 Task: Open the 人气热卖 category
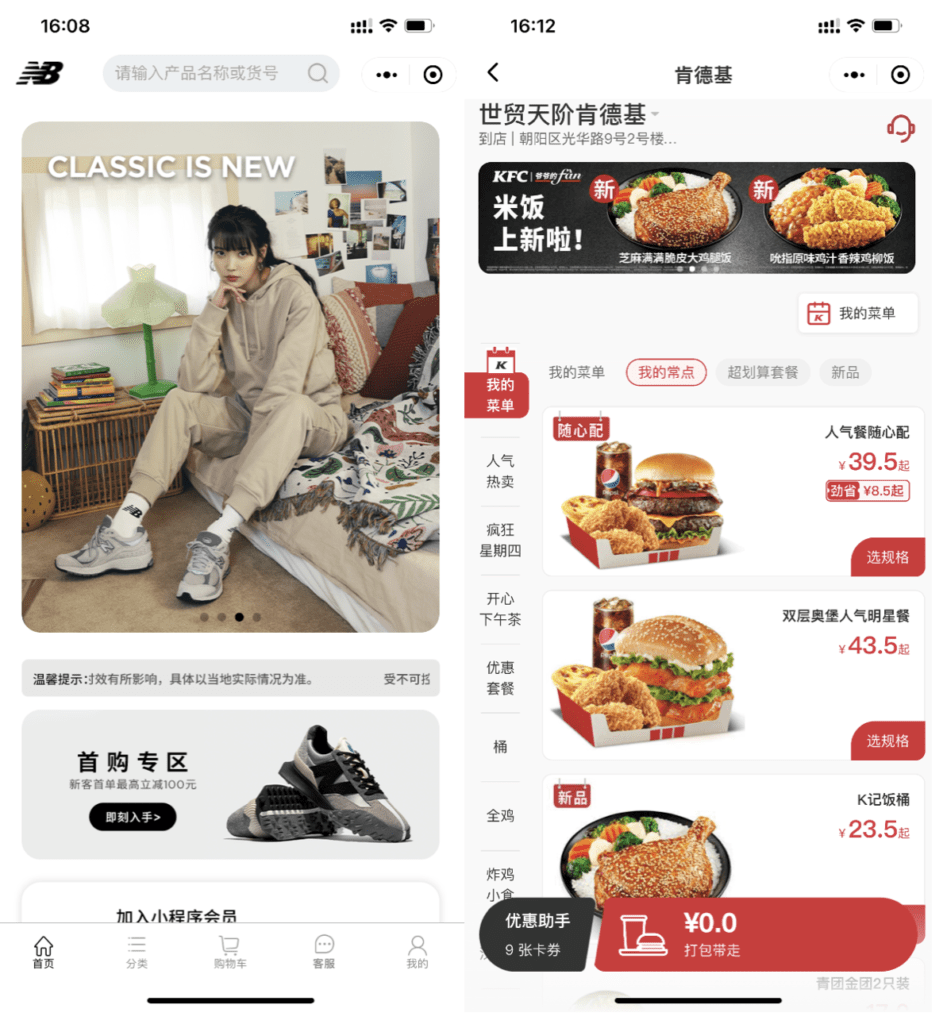[500, 471]
